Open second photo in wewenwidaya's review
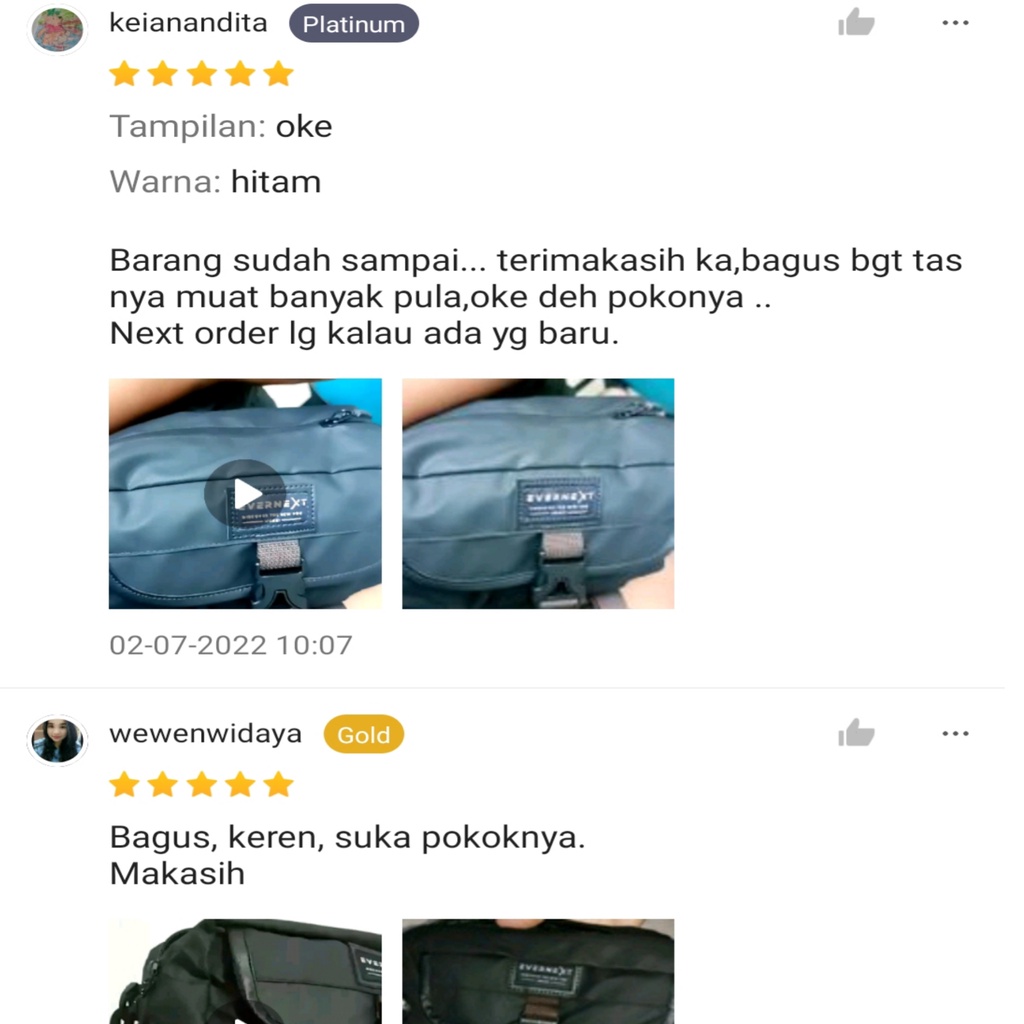The height and width of the screenshot is (1024, 1024). 538,972
